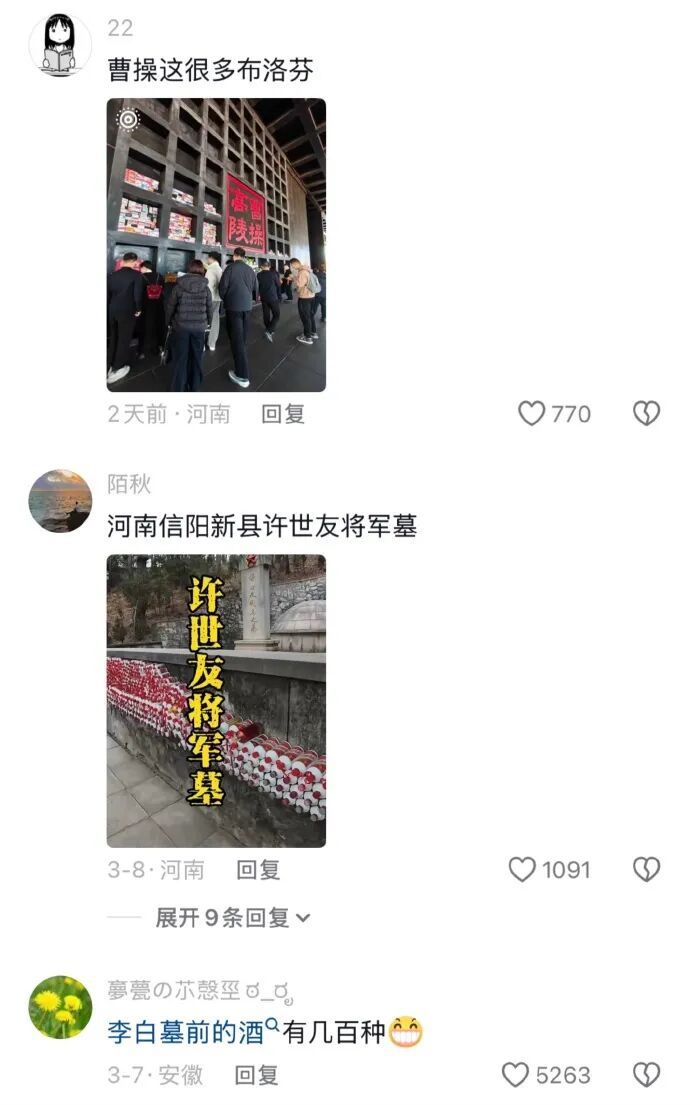Open 陌秋's profile avatar

pos(60,501)
